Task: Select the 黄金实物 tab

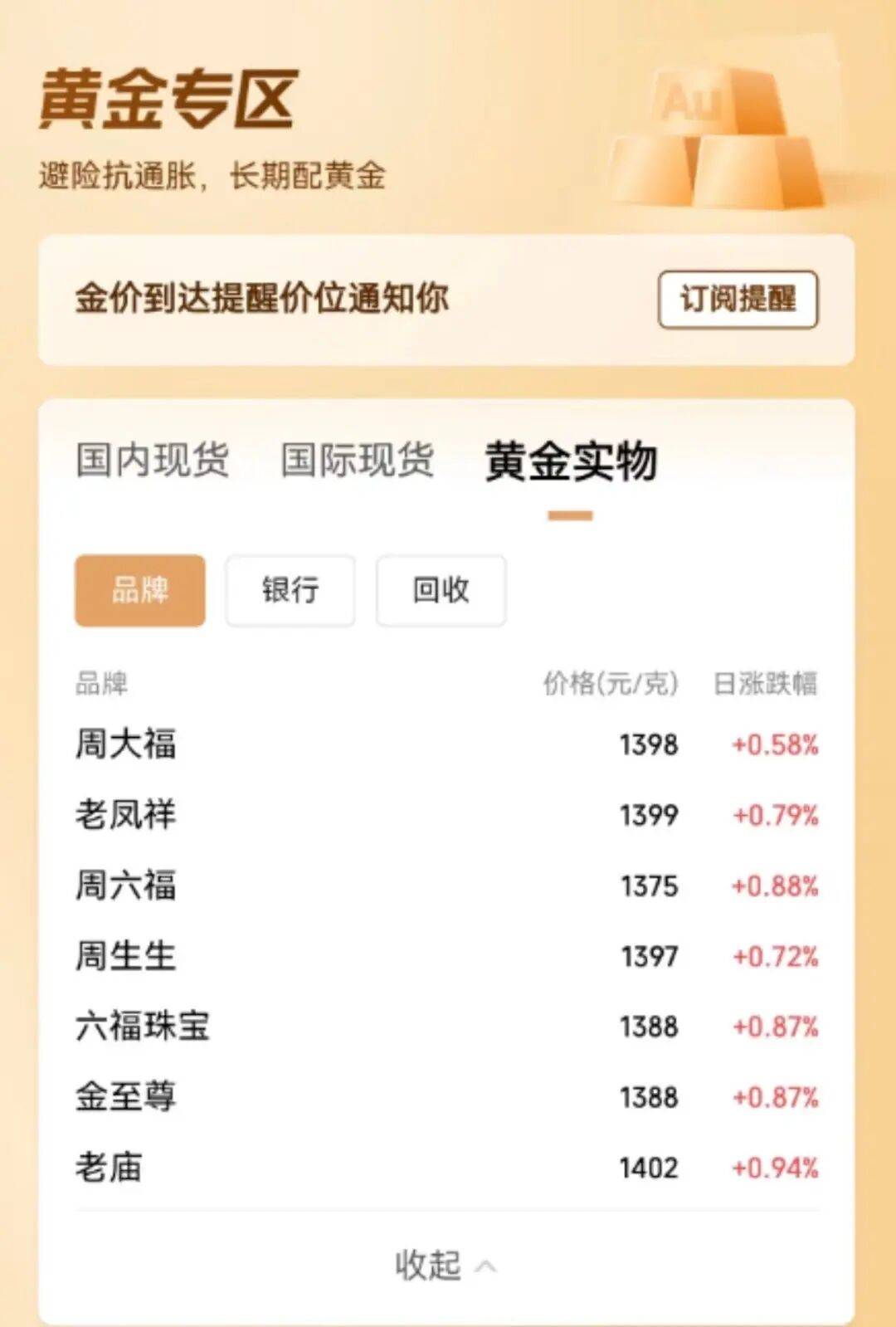Action: [x=571, y=461]
